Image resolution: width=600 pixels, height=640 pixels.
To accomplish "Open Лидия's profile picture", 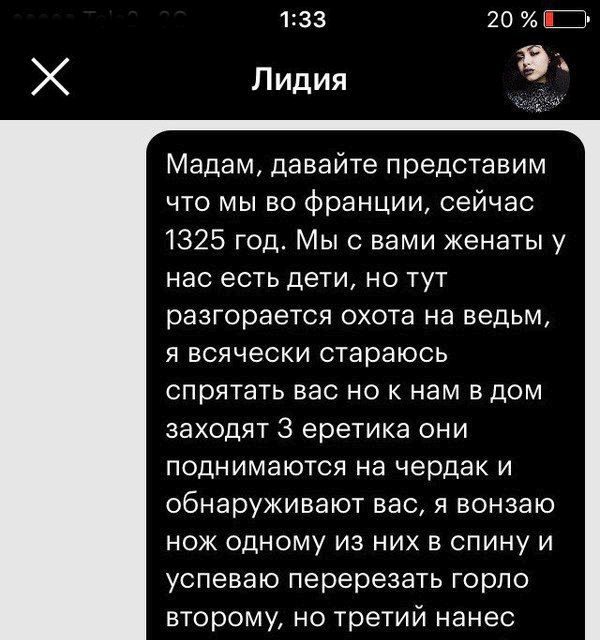I will pyautogui.click(x=539, y=78).
